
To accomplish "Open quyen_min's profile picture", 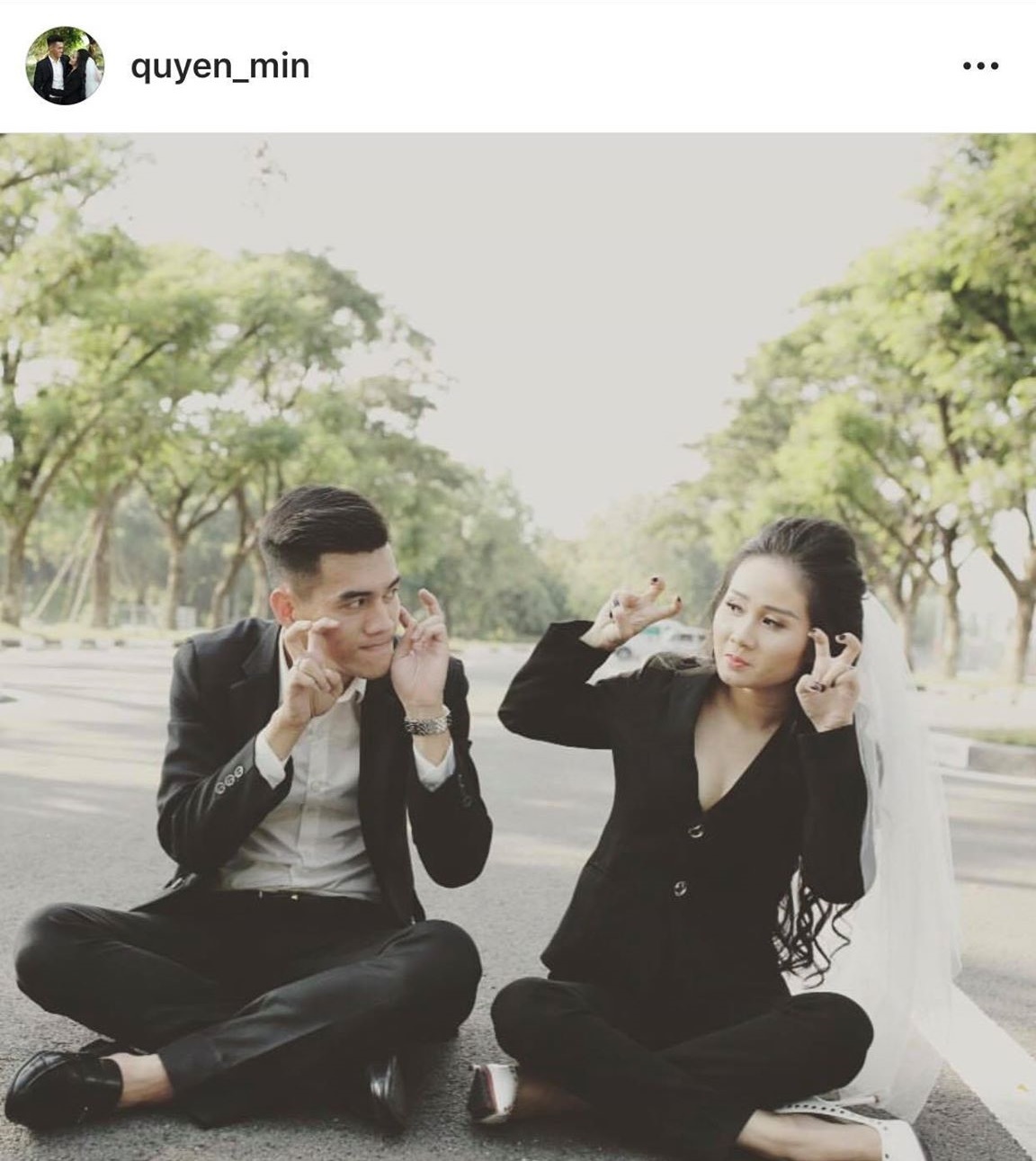I will tap(67, 67).
